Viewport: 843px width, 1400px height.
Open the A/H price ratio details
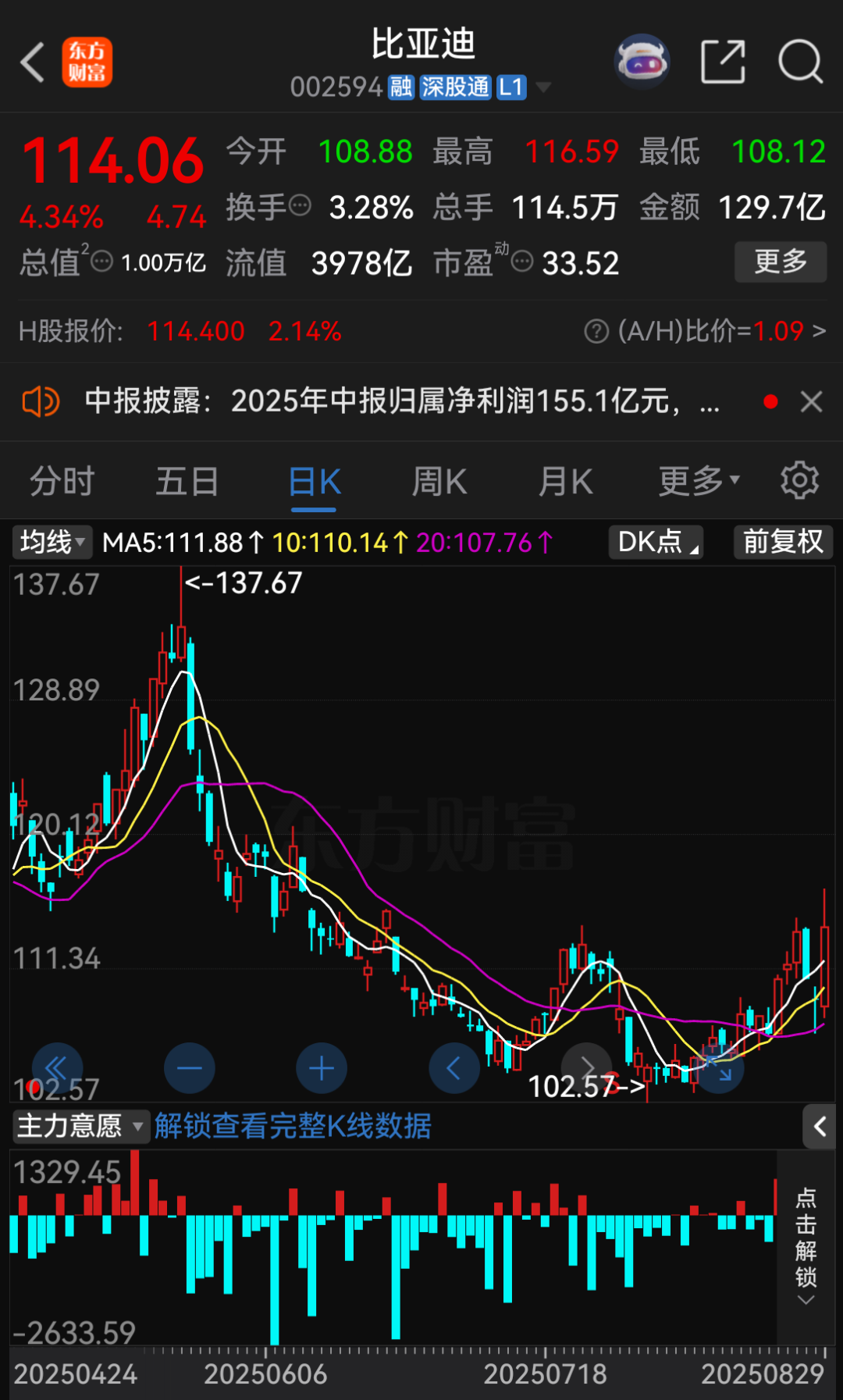pyautogui.click(x=705, y=331)
